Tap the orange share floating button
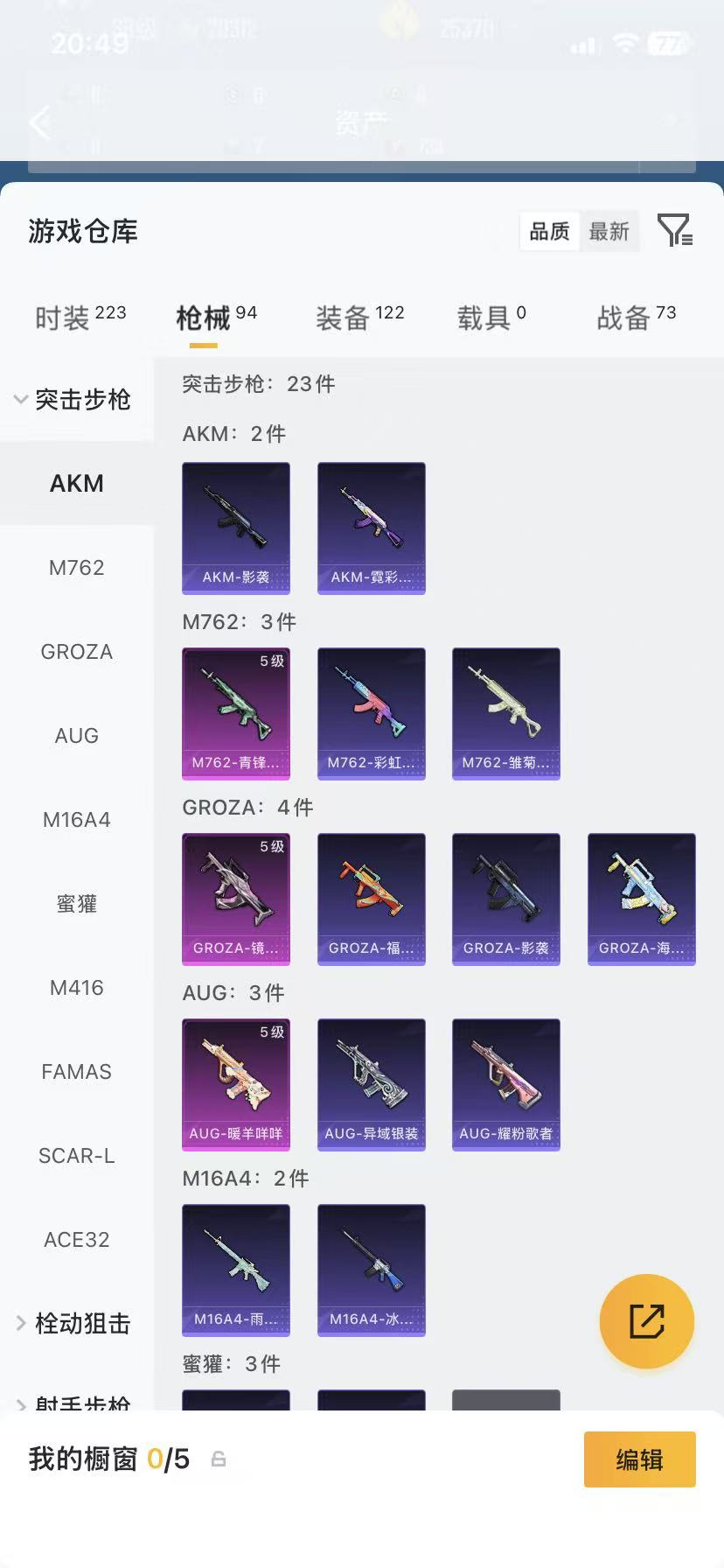The height and width of the screenshot is (1568, 724). click(x=646, y=1320)
